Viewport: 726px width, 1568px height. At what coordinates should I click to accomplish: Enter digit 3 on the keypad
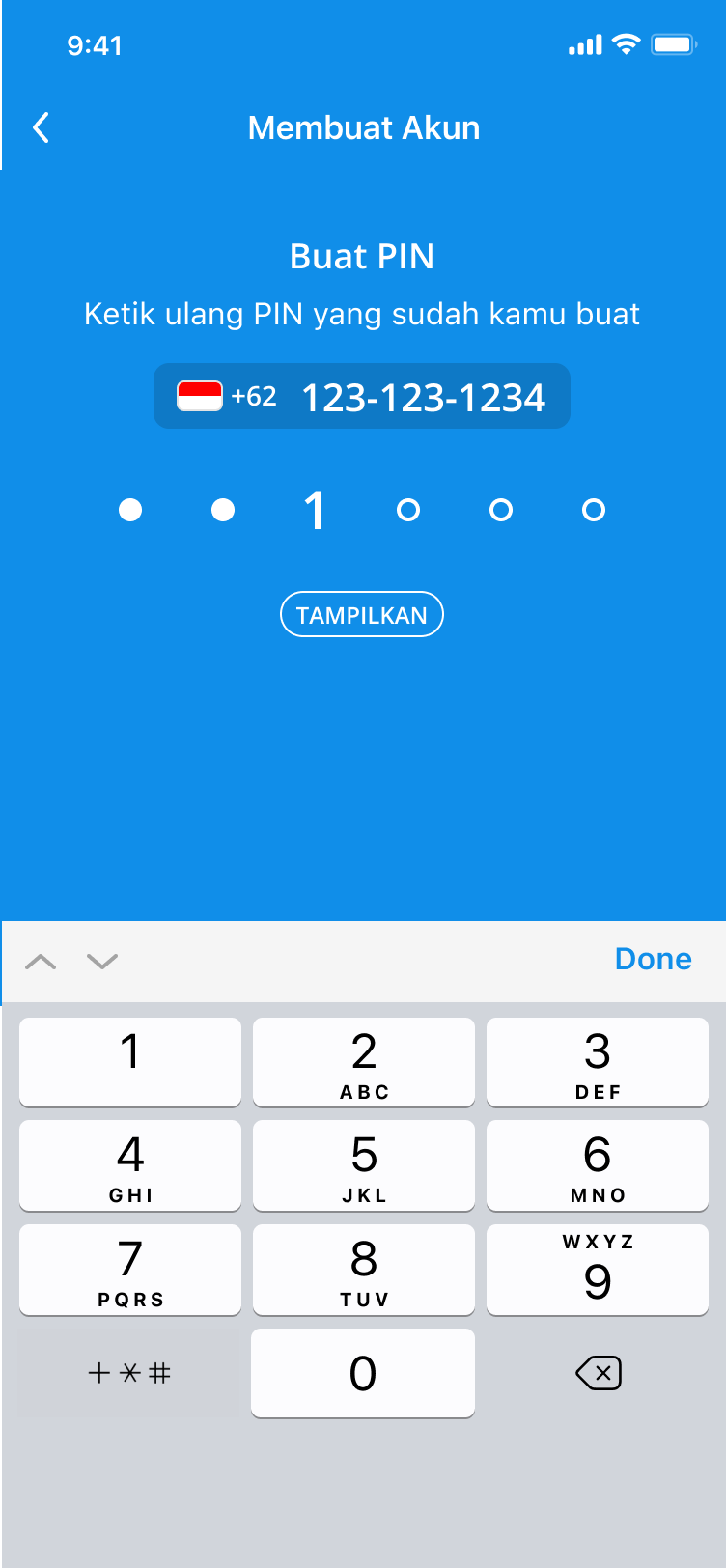pos(598,1062)
